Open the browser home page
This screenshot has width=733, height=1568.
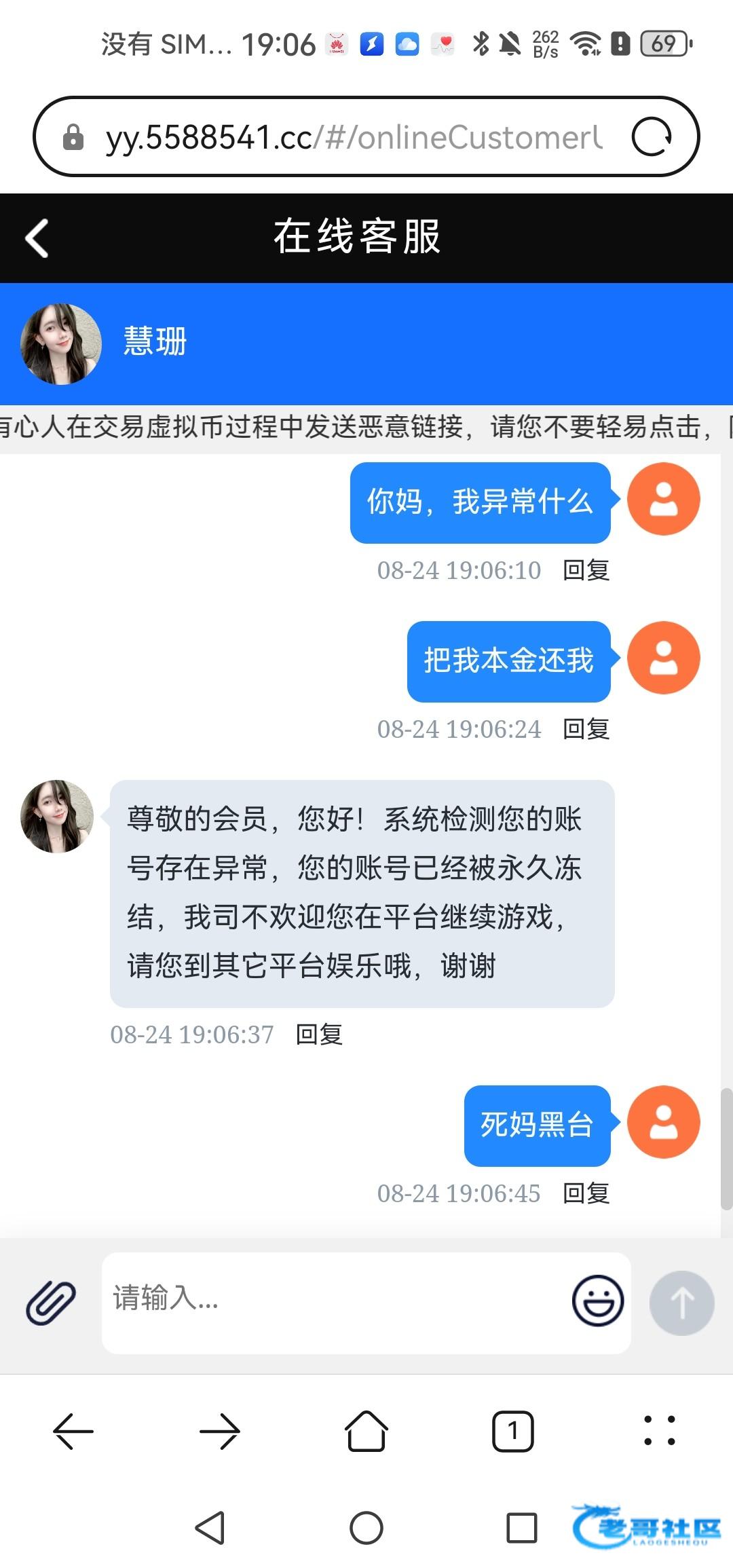(x=366, y=1431)
